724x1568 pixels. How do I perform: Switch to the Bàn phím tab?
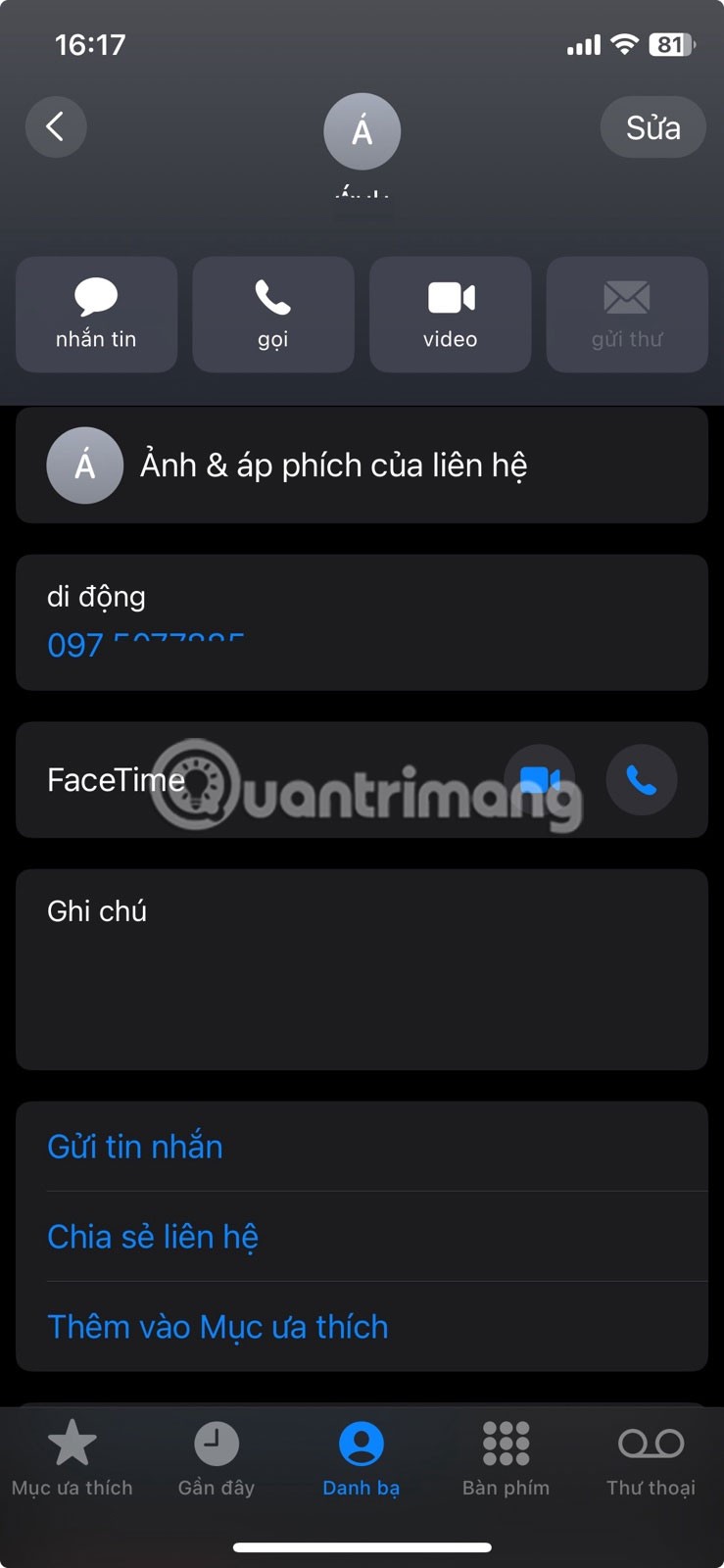click(x=506, y=1458)
